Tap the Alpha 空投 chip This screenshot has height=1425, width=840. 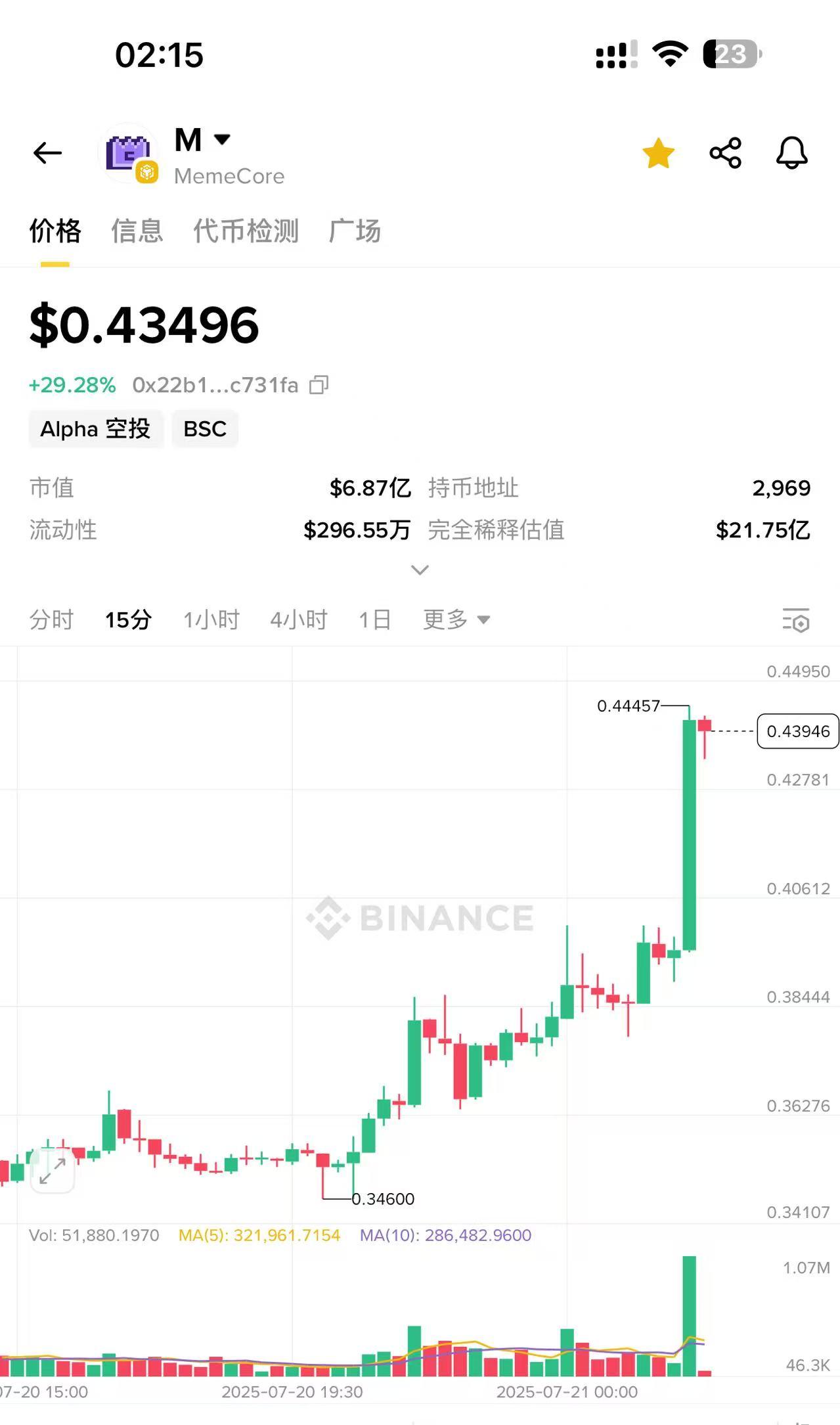point(95,429)
